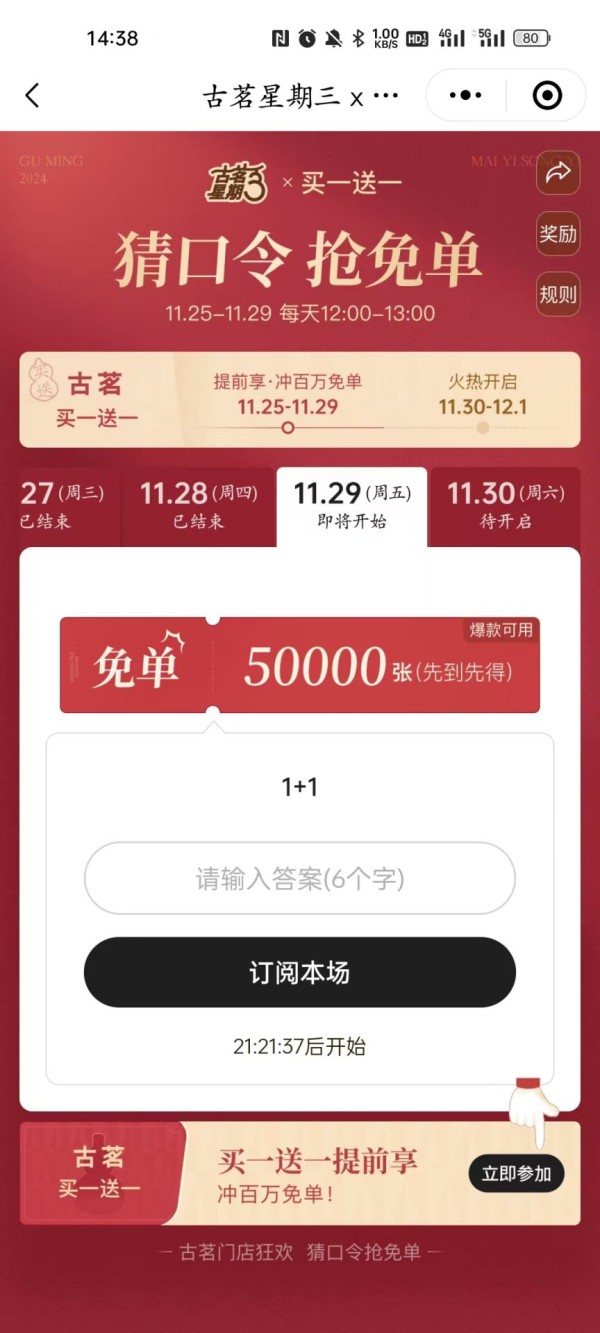Open the 奖励 rewards page
This screenshot has width=600, height=1333.
click(558, 234)
